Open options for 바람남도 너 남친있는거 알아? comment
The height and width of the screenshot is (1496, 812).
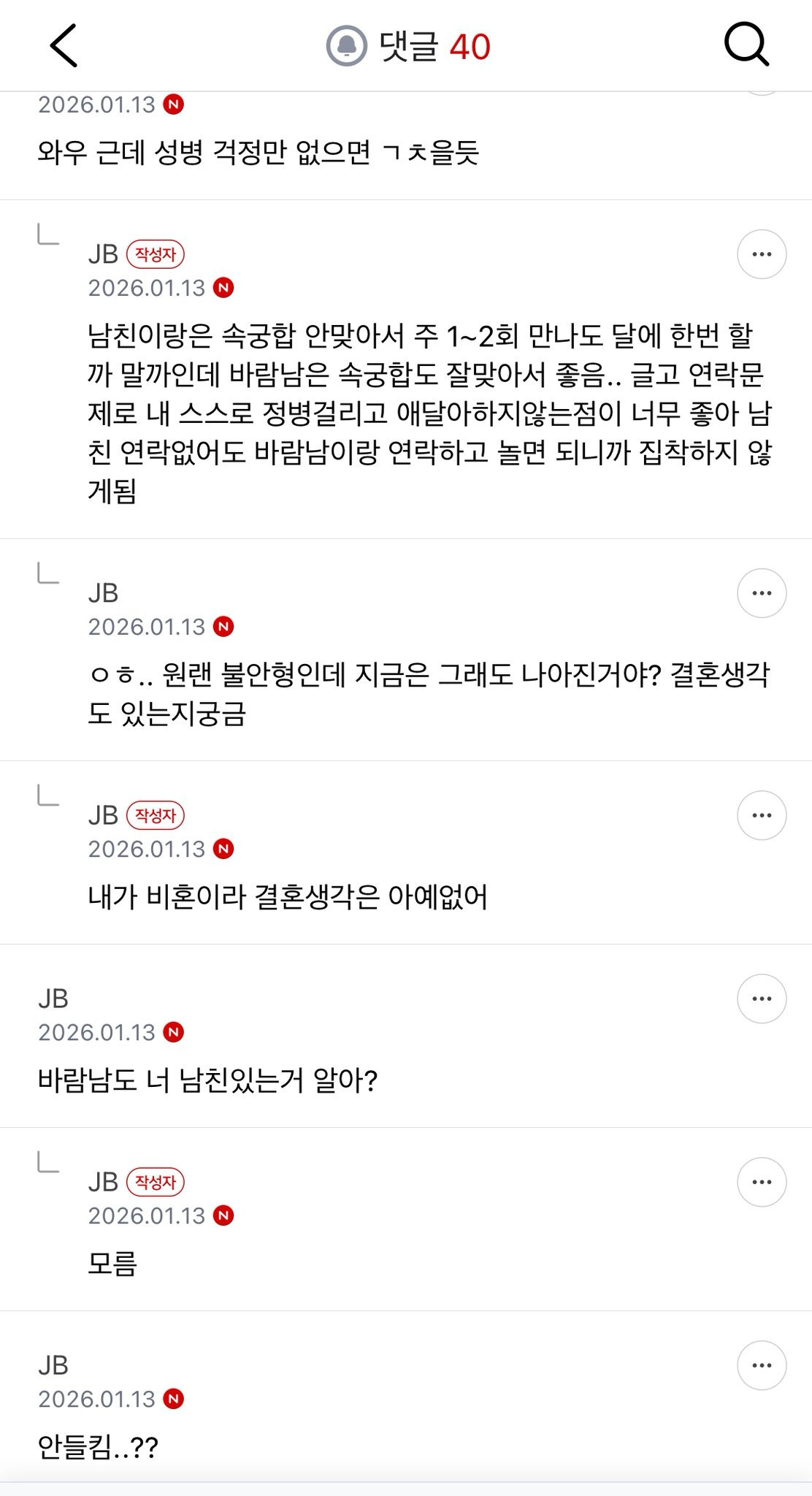[x=760, y=999]
